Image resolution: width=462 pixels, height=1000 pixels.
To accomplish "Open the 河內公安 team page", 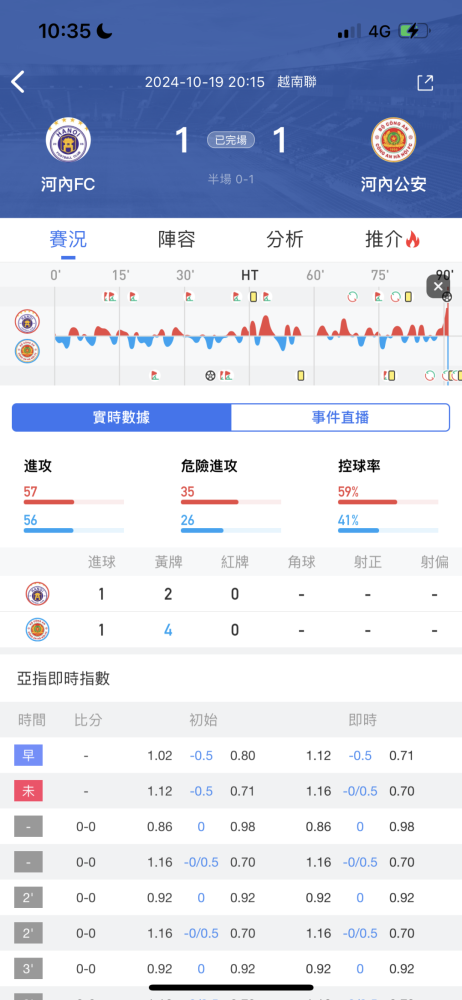I will tap(393, 155).
